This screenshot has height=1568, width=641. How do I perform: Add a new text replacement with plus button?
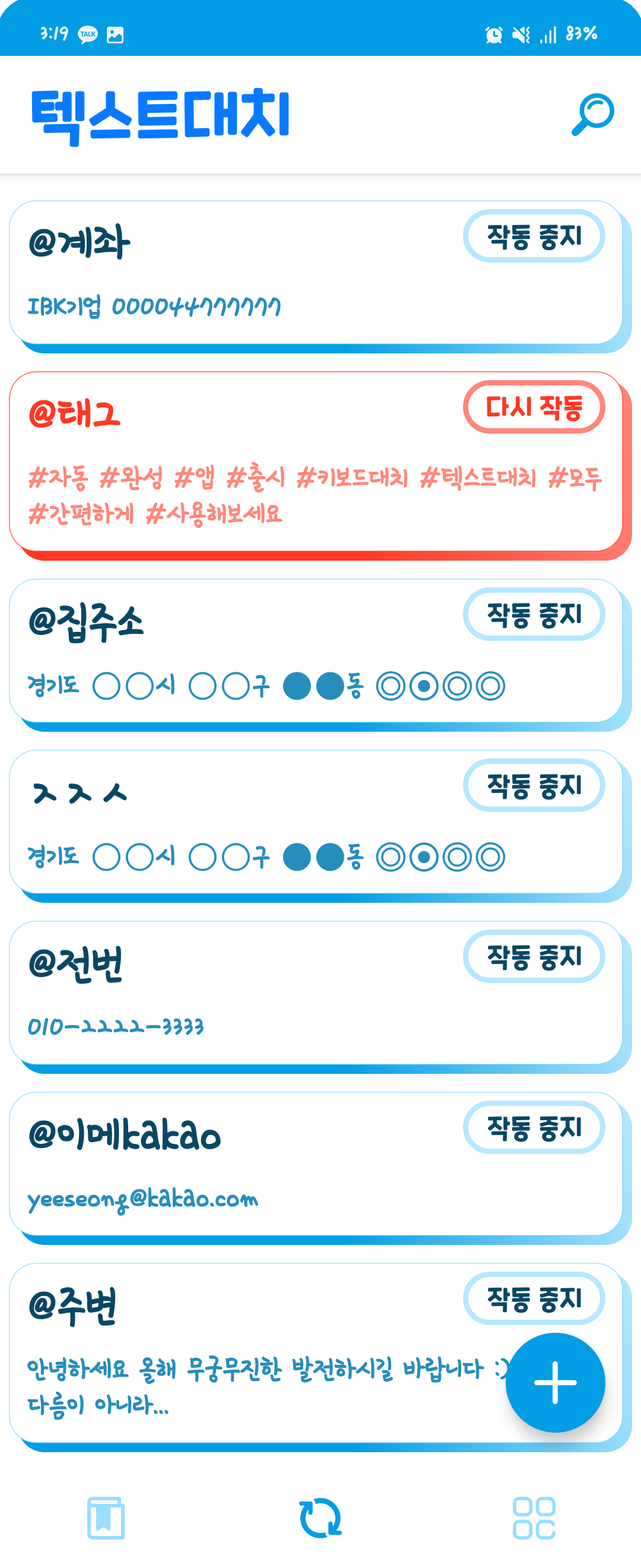pyautogui.click(x=554, y=1383)
